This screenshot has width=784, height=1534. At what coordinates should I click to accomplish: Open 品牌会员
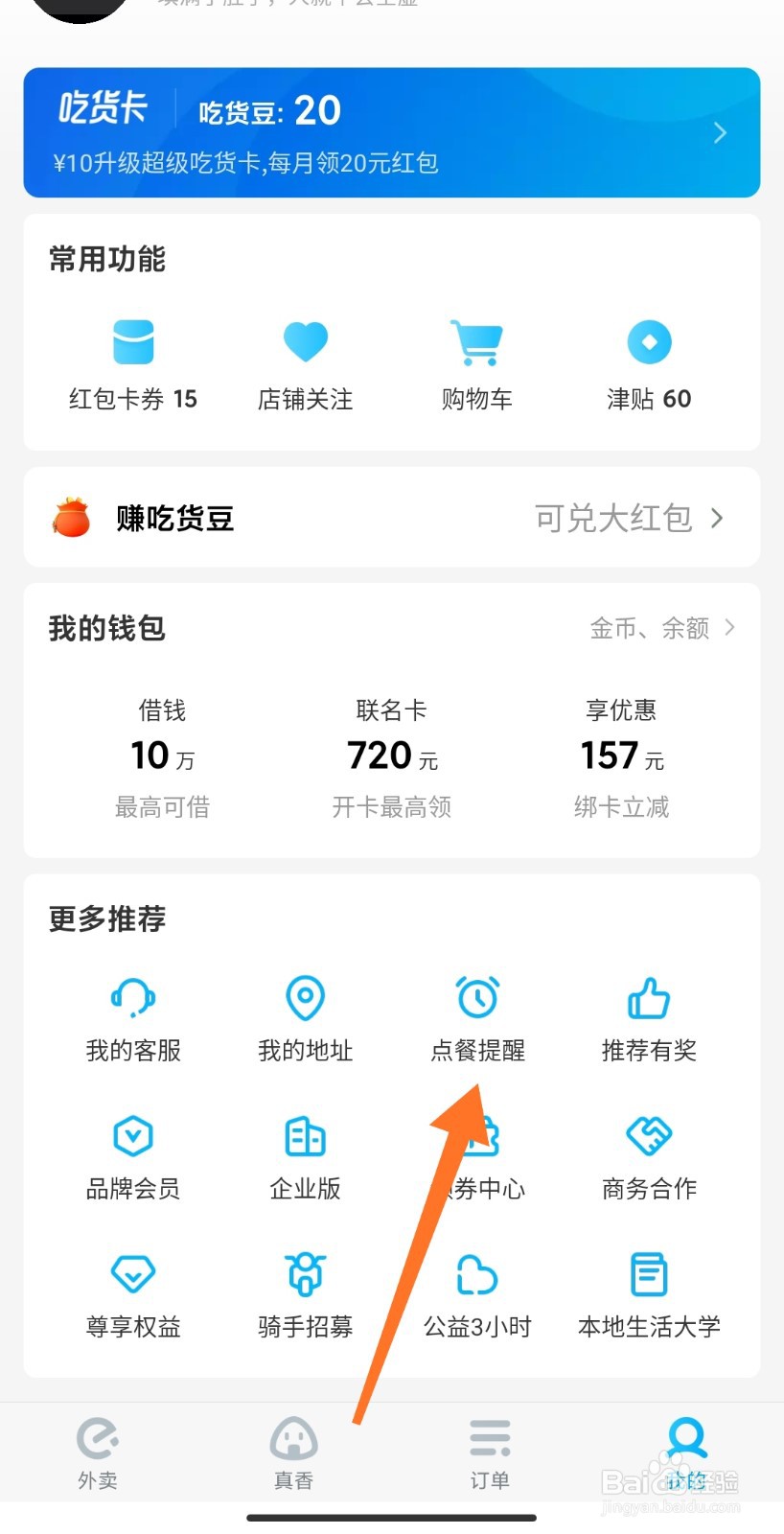(133, 1158)
